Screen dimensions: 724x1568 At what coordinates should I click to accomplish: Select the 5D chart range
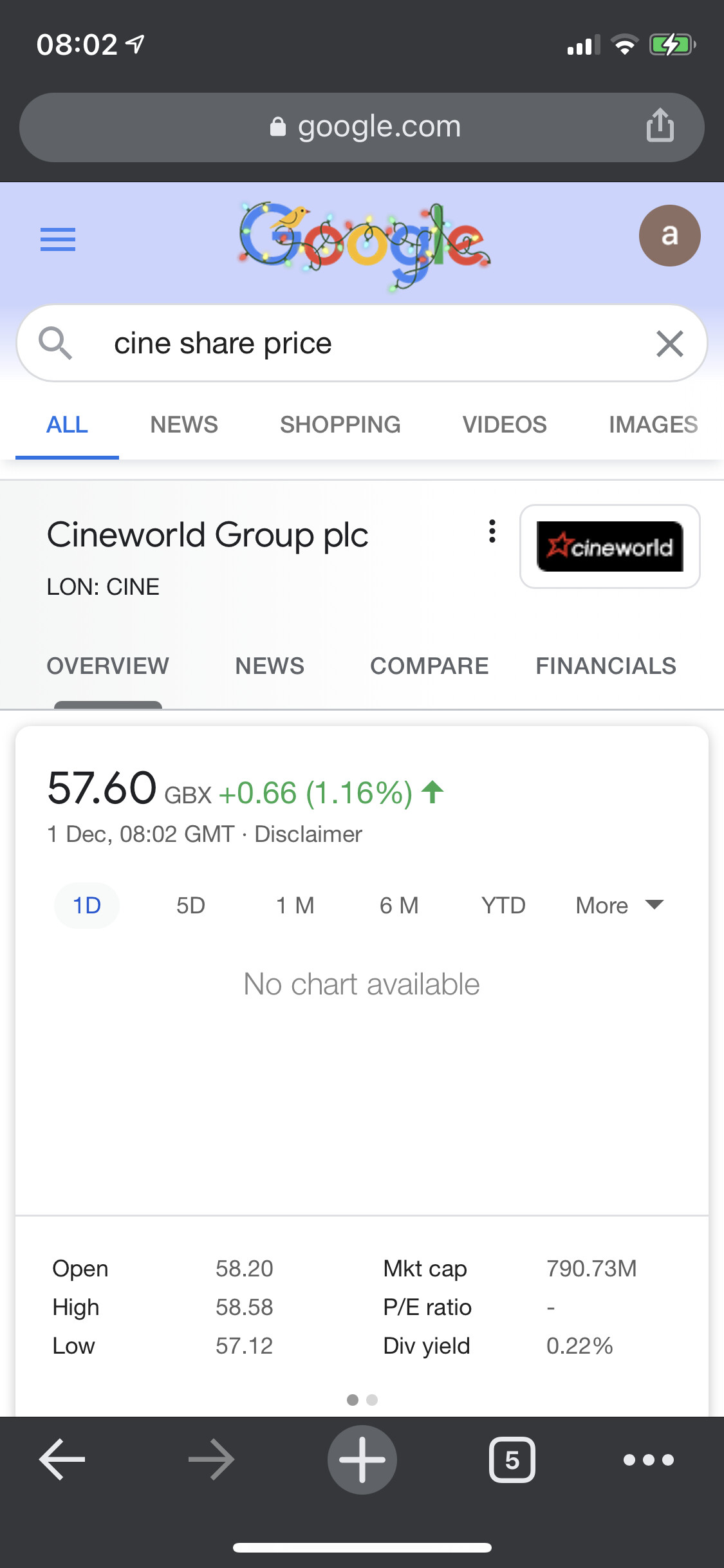[x=190, y=906]
